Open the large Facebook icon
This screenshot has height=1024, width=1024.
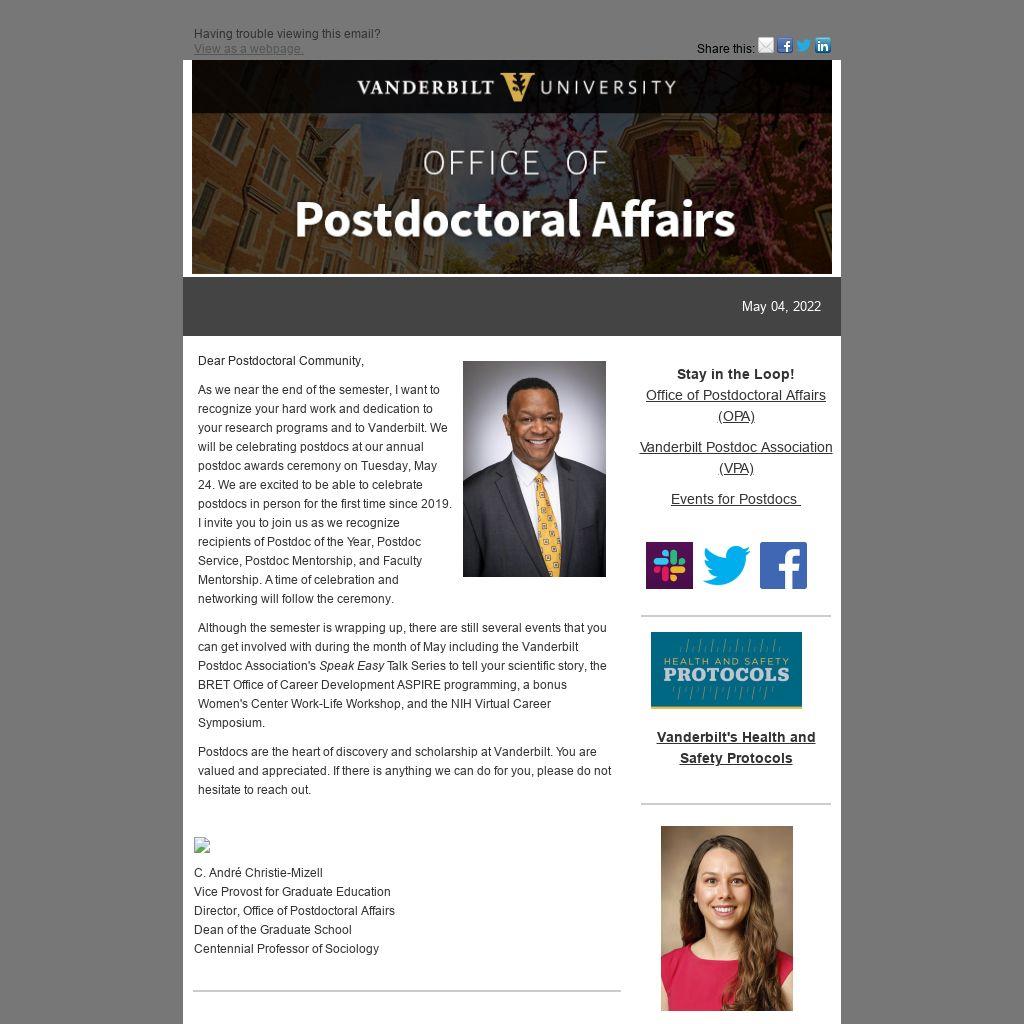[783, 566]
